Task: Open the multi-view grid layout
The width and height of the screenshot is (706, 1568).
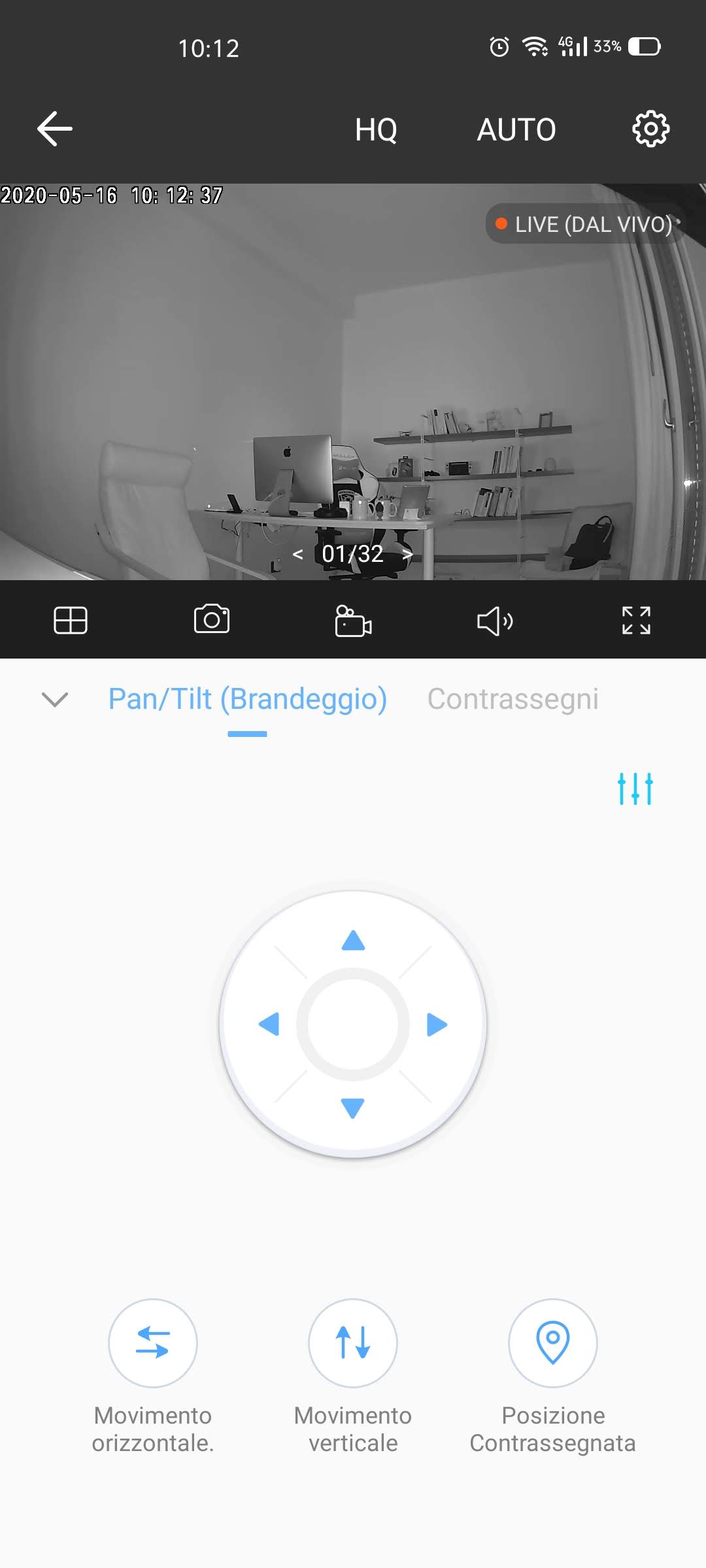Action: coord(71,620)
